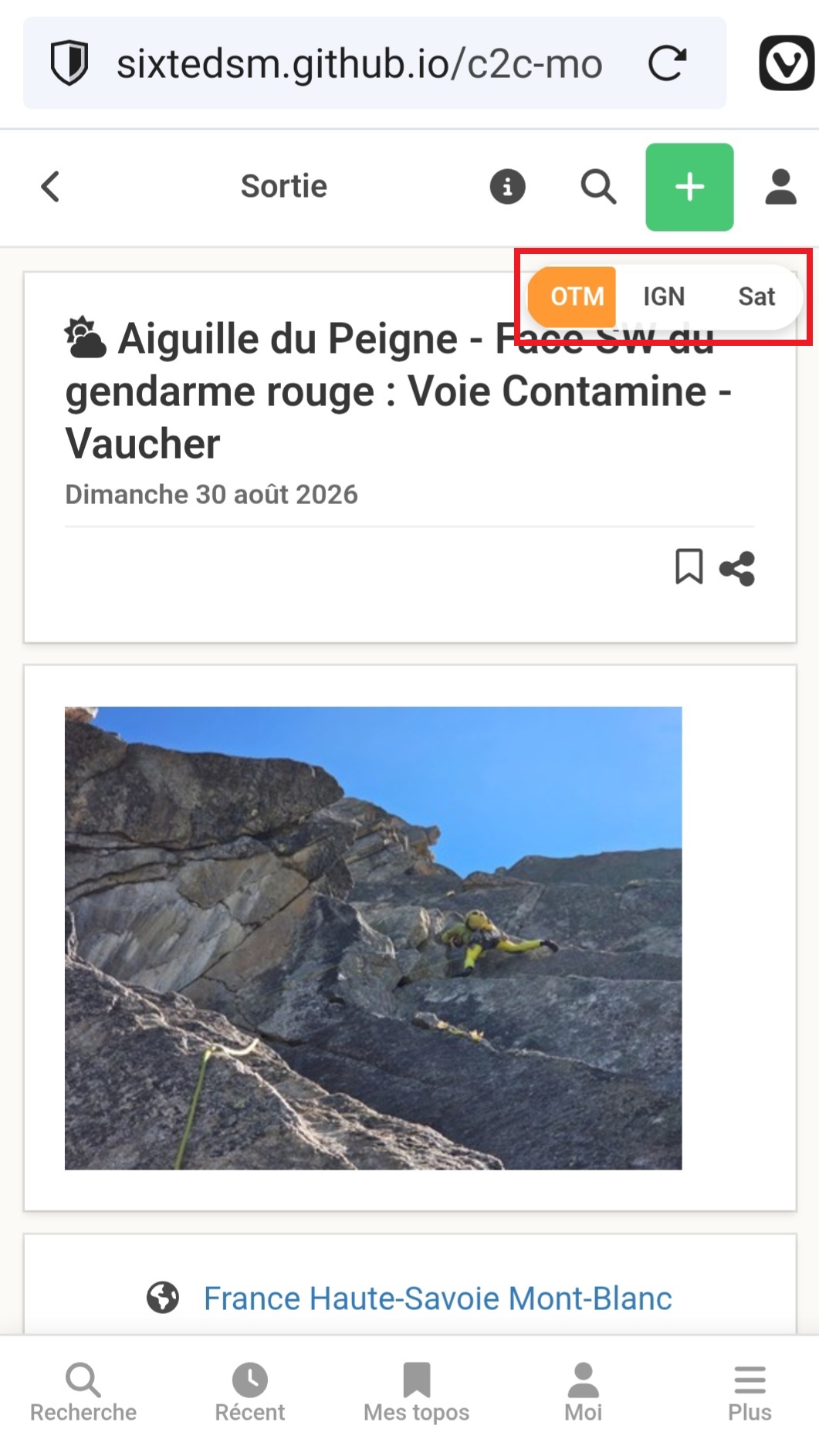Switch to IGN map layer
Viewport: 819px width, 1456px height.
[664, 296]
